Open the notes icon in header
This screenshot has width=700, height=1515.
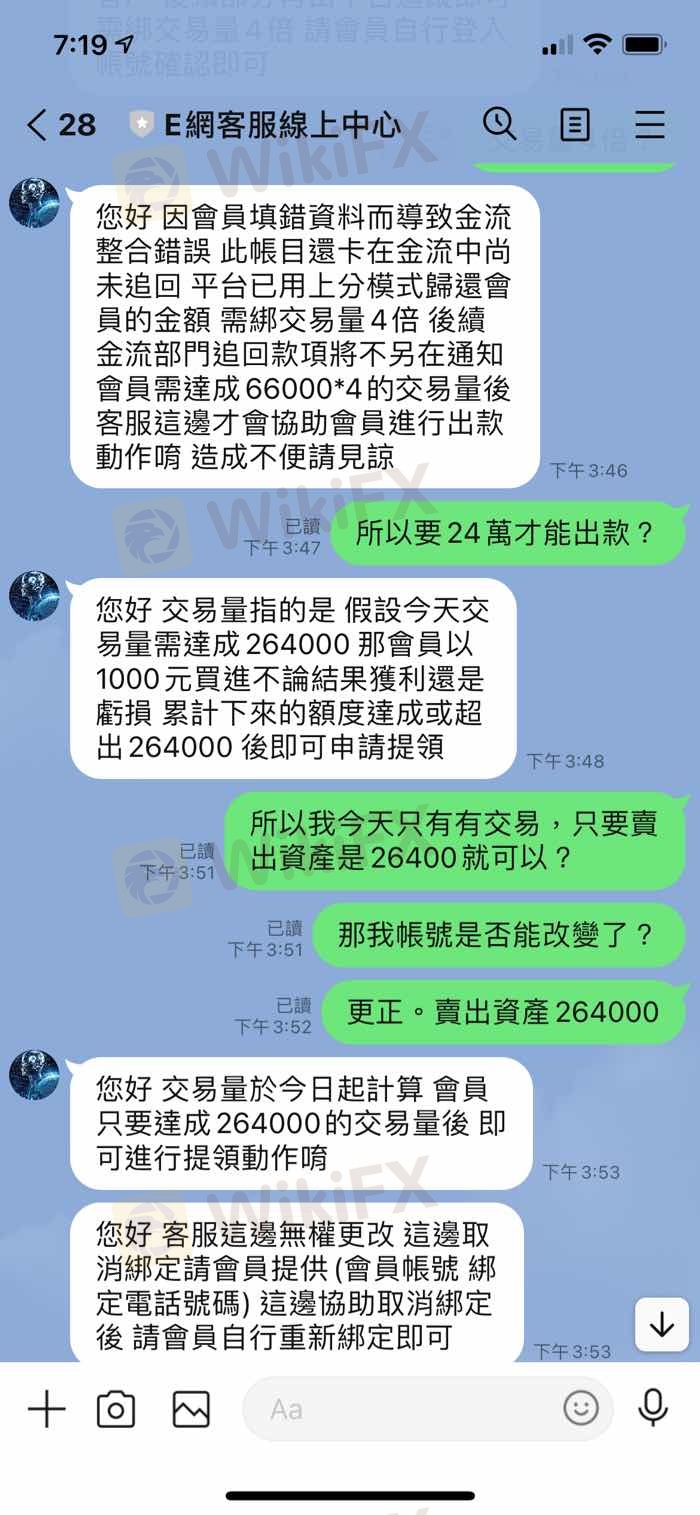click(575, 125)
